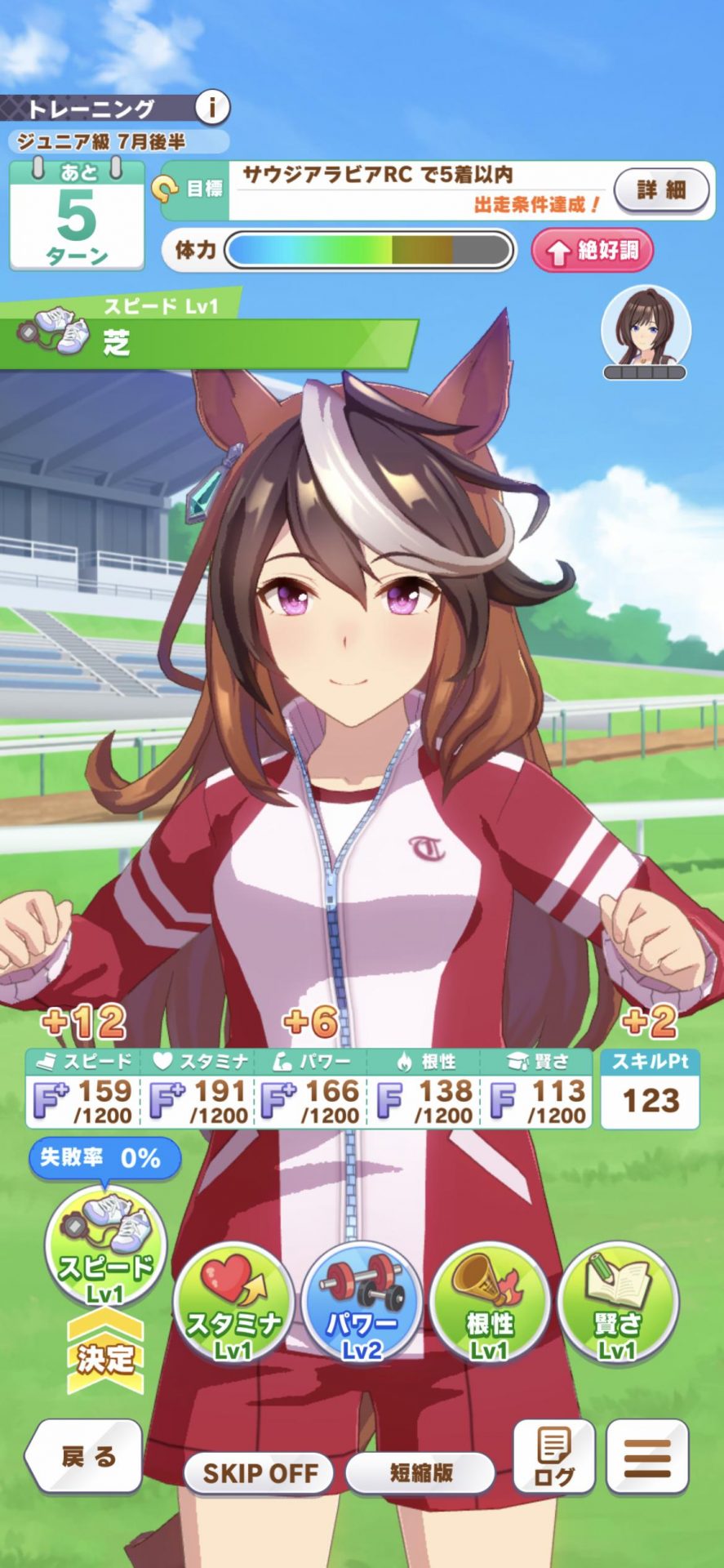Go back with the 戻る button
This screenshot has width=724, height=1568.
84,1456
